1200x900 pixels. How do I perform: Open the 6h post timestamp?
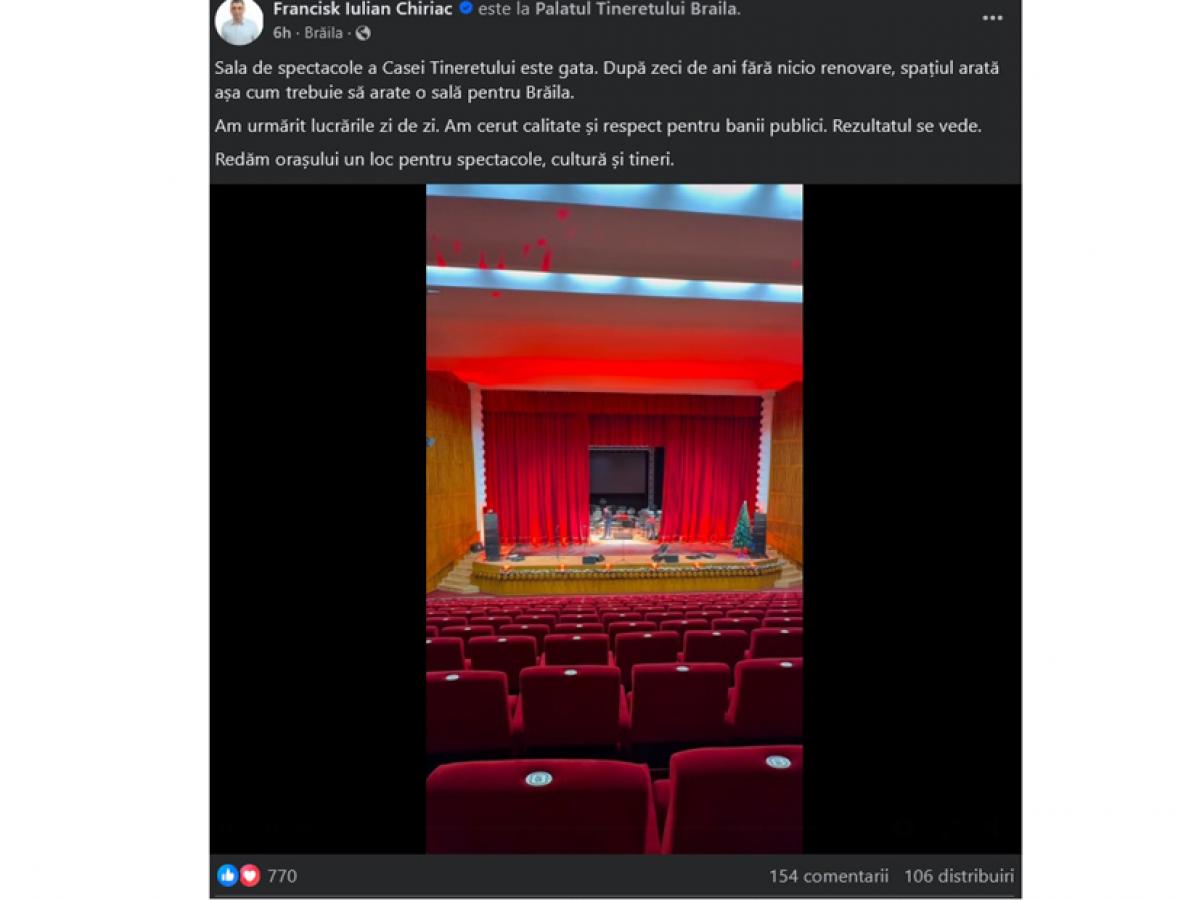tap(282, 33)
